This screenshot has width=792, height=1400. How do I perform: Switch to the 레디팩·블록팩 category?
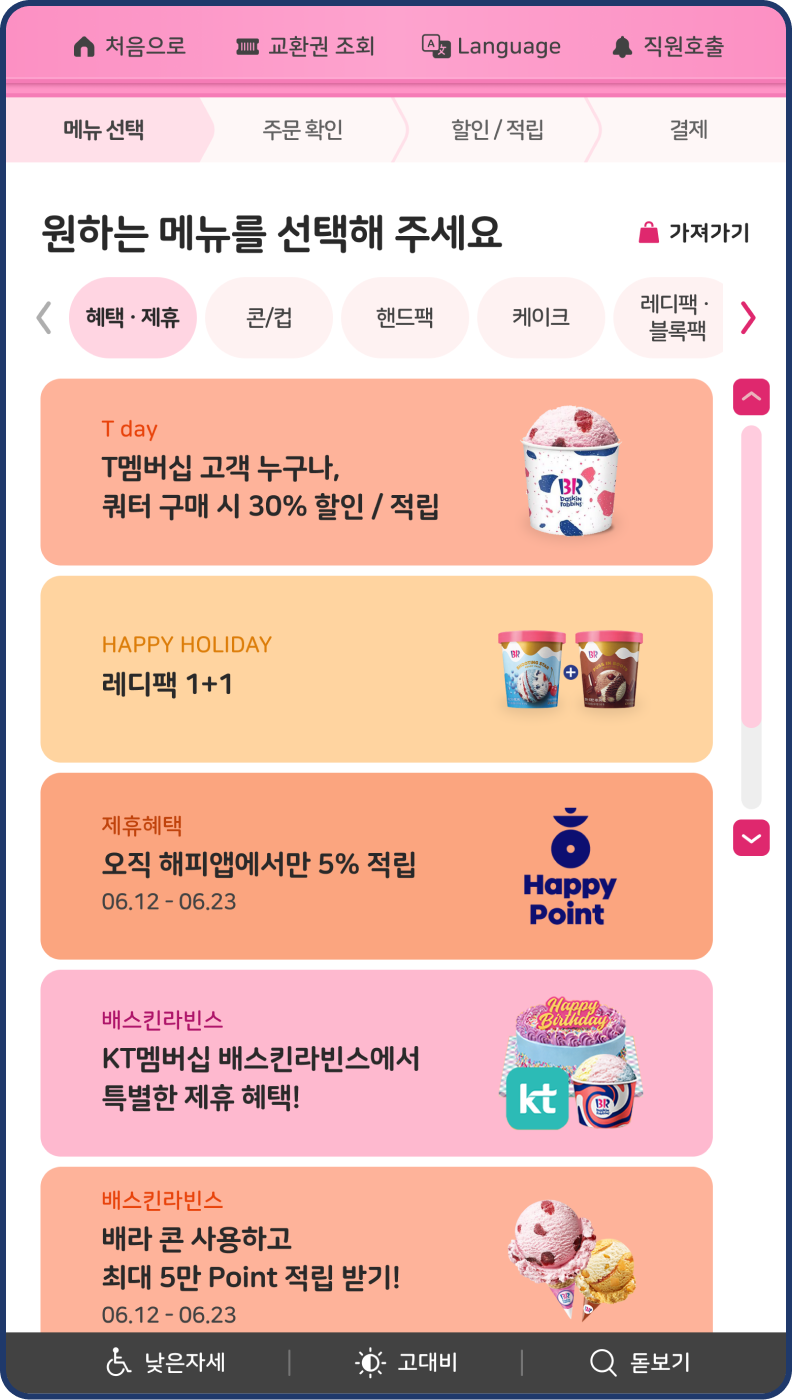click(672, 318)
